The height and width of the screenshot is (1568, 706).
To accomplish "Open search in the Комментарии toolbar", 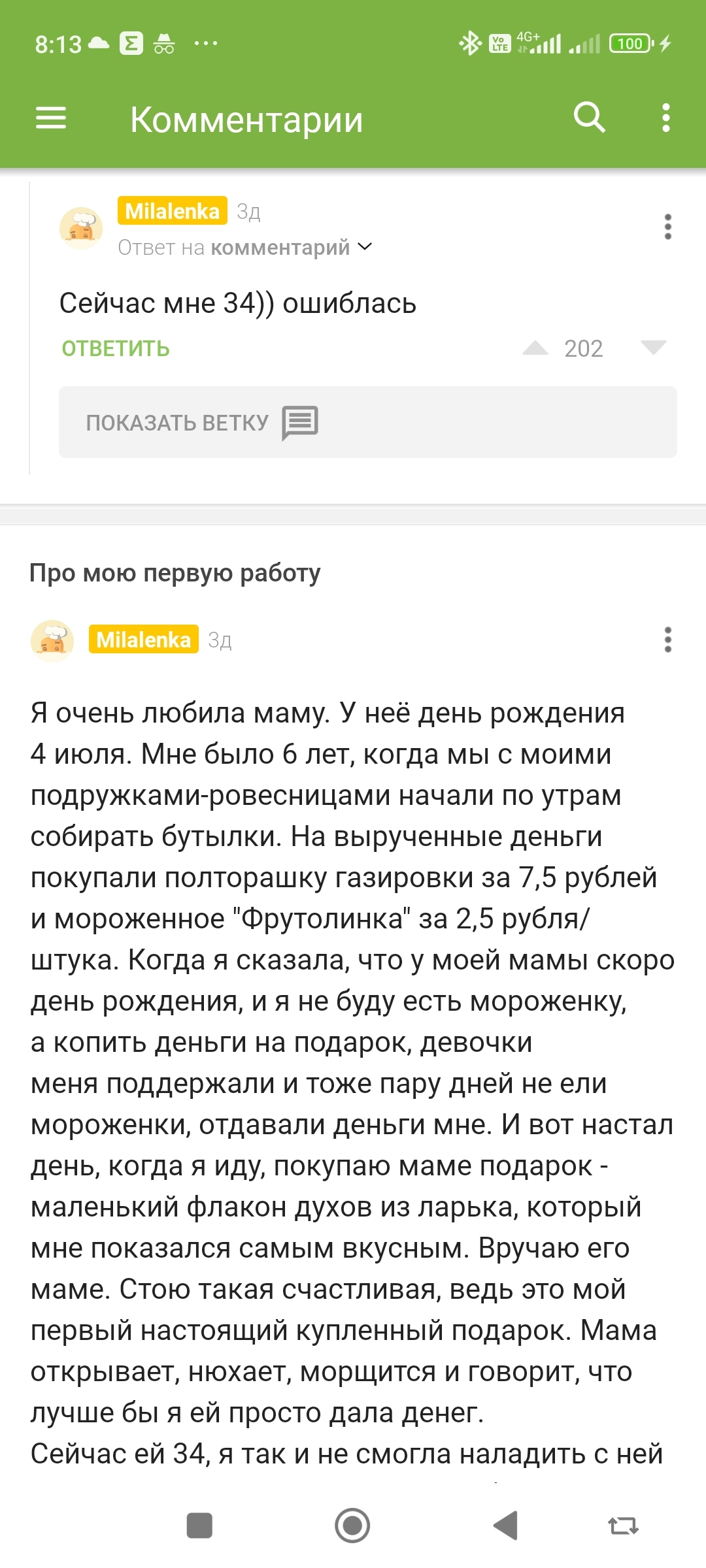I will click(x=589, y=118).
